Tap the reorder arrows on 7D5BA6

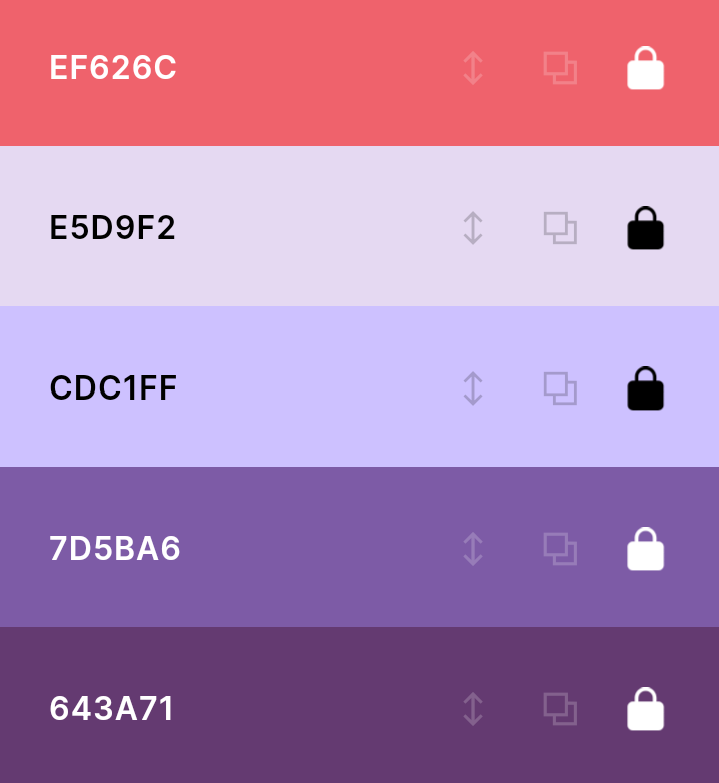pos(473,548)
